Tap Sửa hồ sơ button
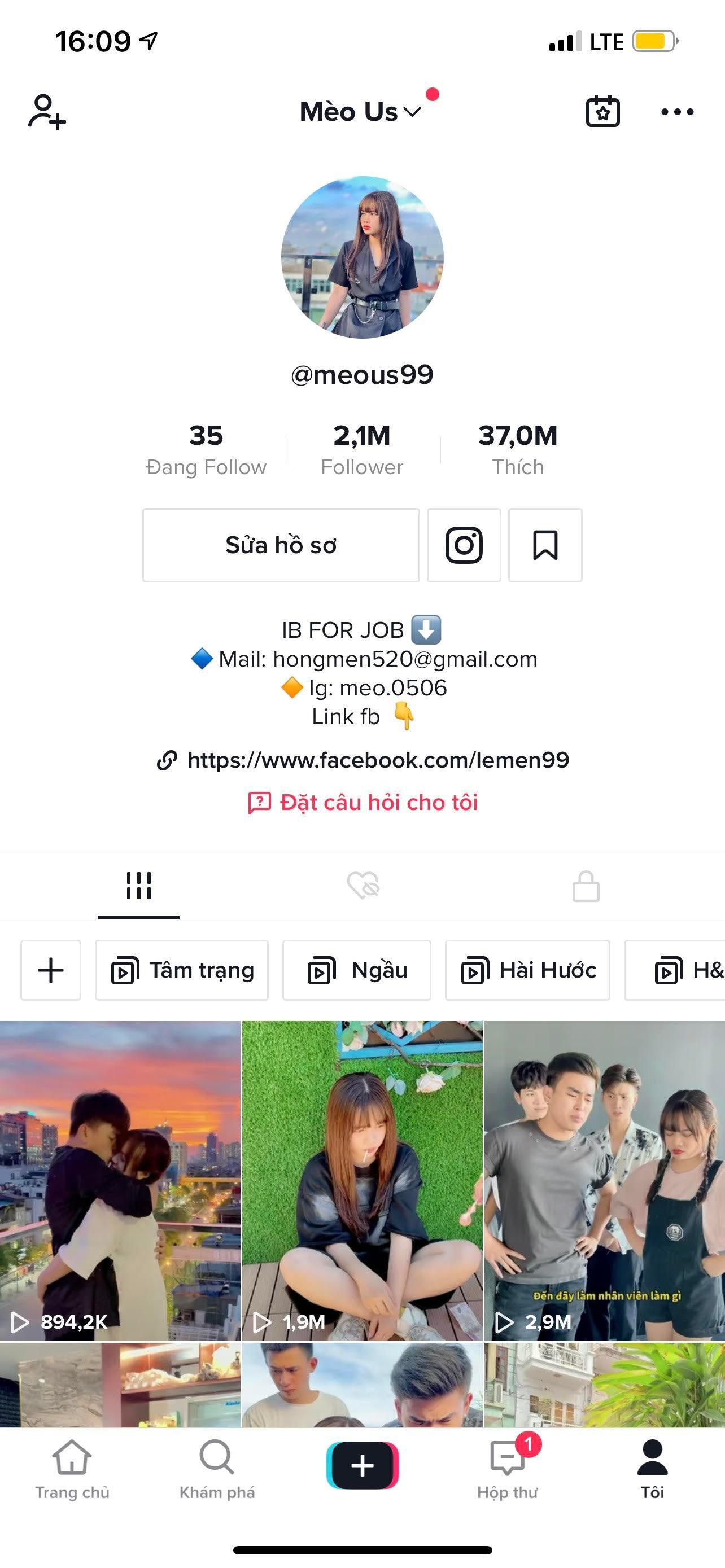 click(x=281, y=545)
